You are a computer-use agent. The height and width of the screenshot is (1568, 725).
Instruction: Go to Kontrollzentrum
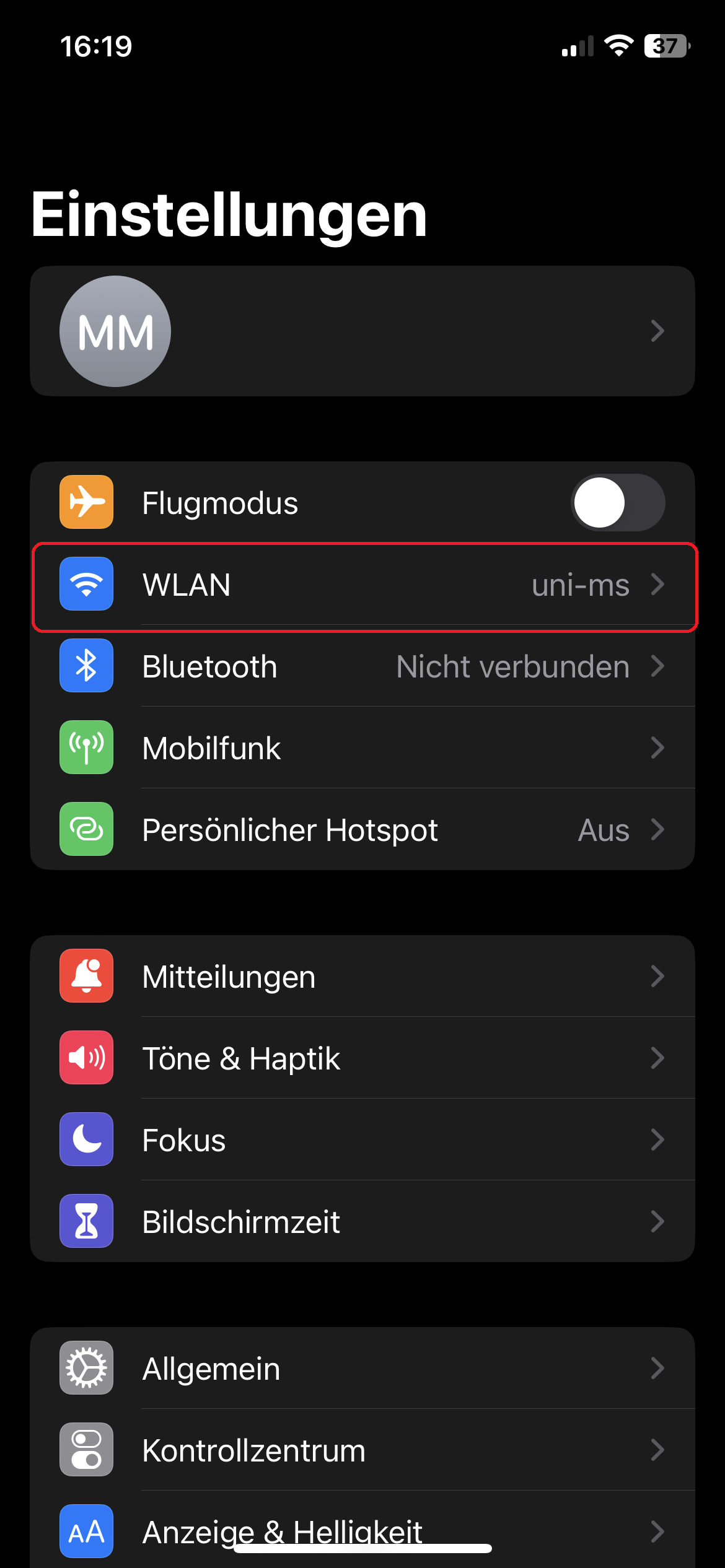coord(362,1450)
